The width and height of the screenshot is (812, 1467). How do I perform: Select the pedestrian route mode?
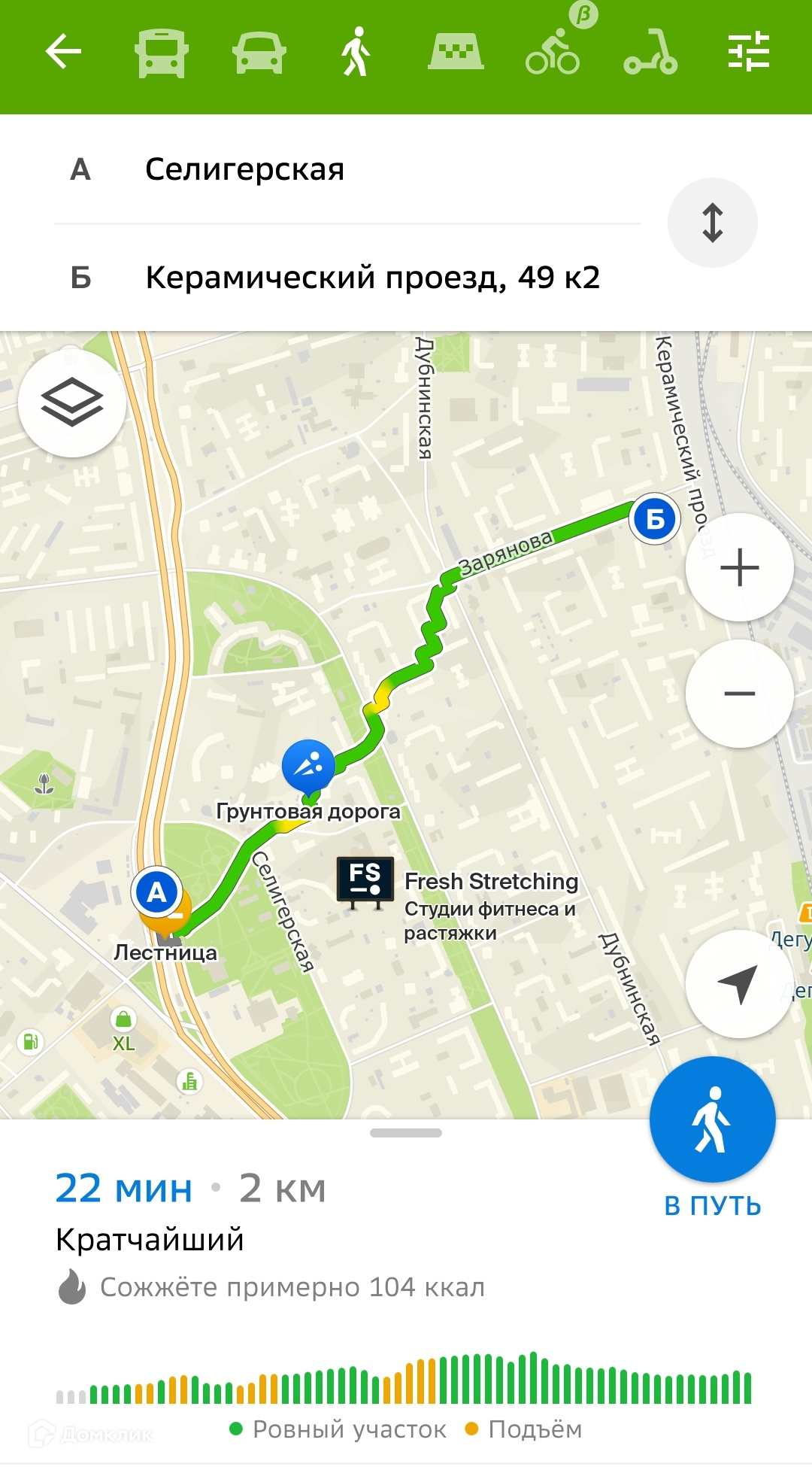point(356,53)
